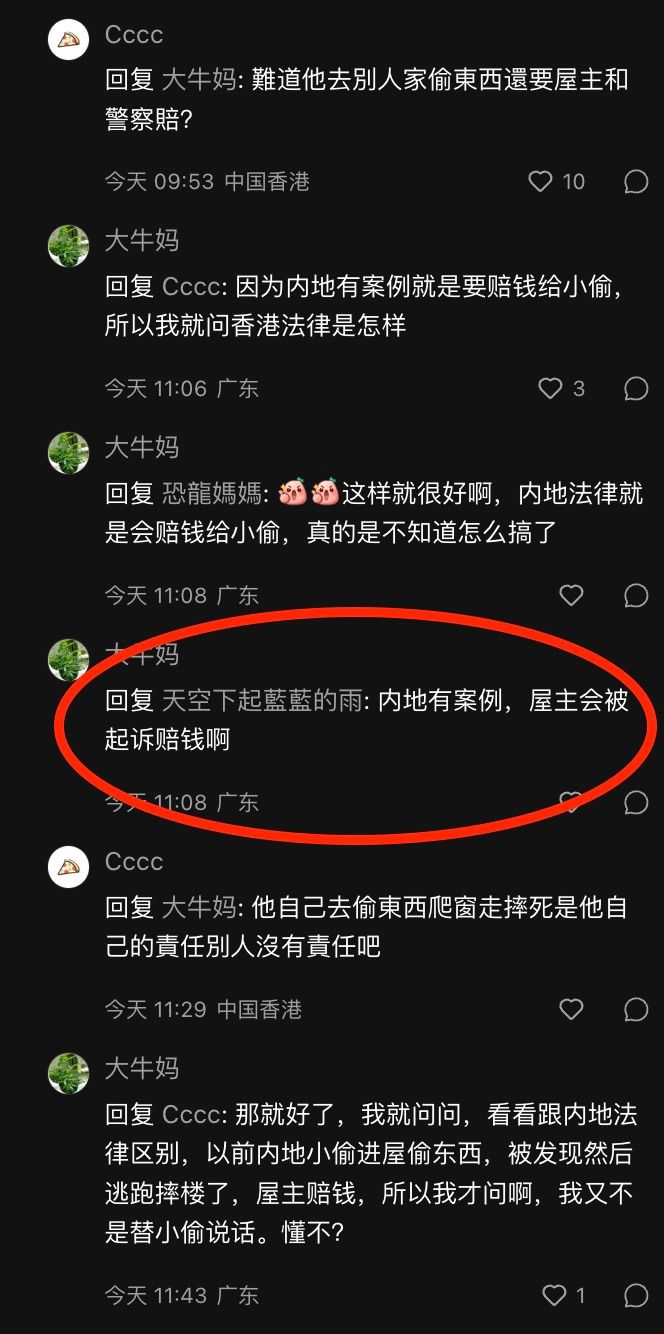Open 天空下起藍藍的雨's profile from the reply mention
This screenshot has width=664, height=1334.
click(x=265, y=699)
